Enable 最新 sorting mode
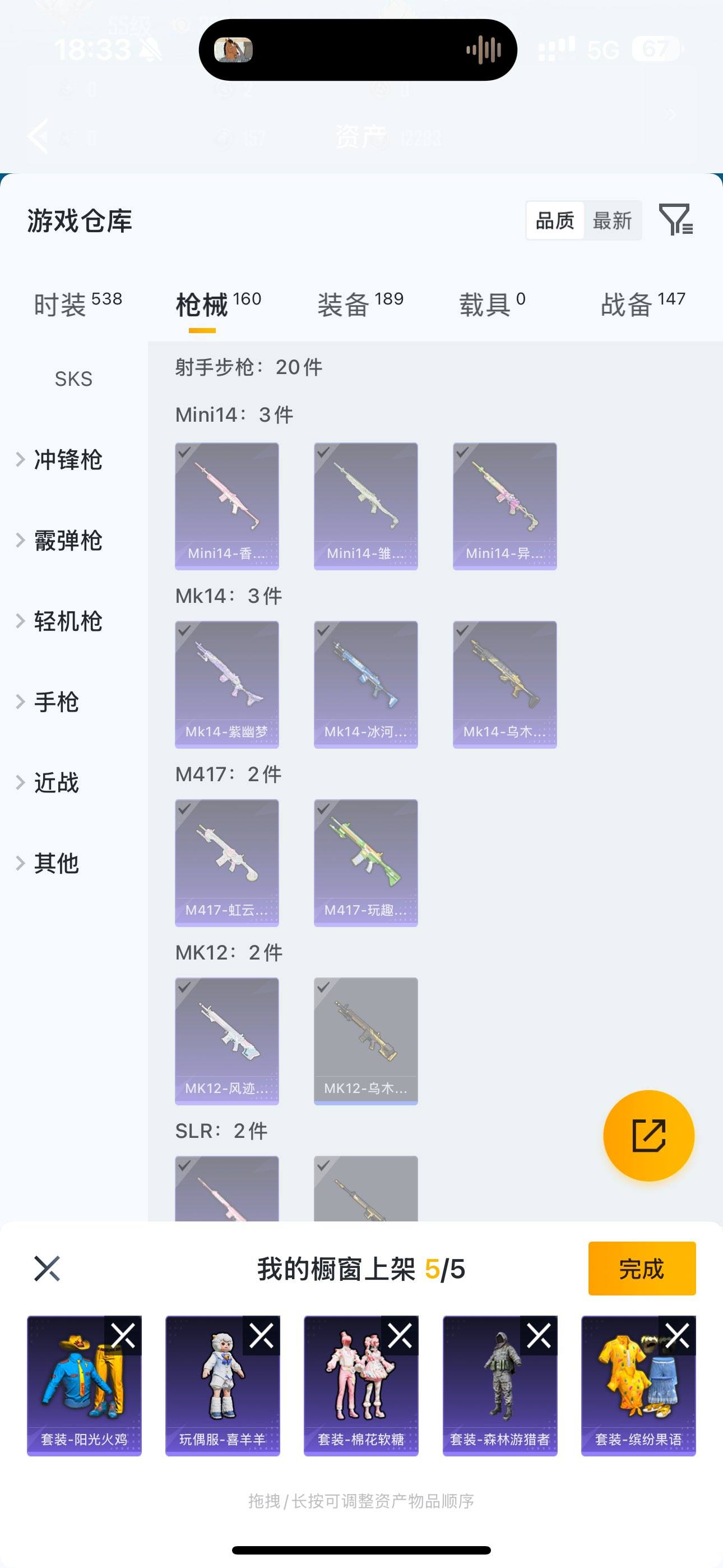723x1568 pixels. point(613,220)
